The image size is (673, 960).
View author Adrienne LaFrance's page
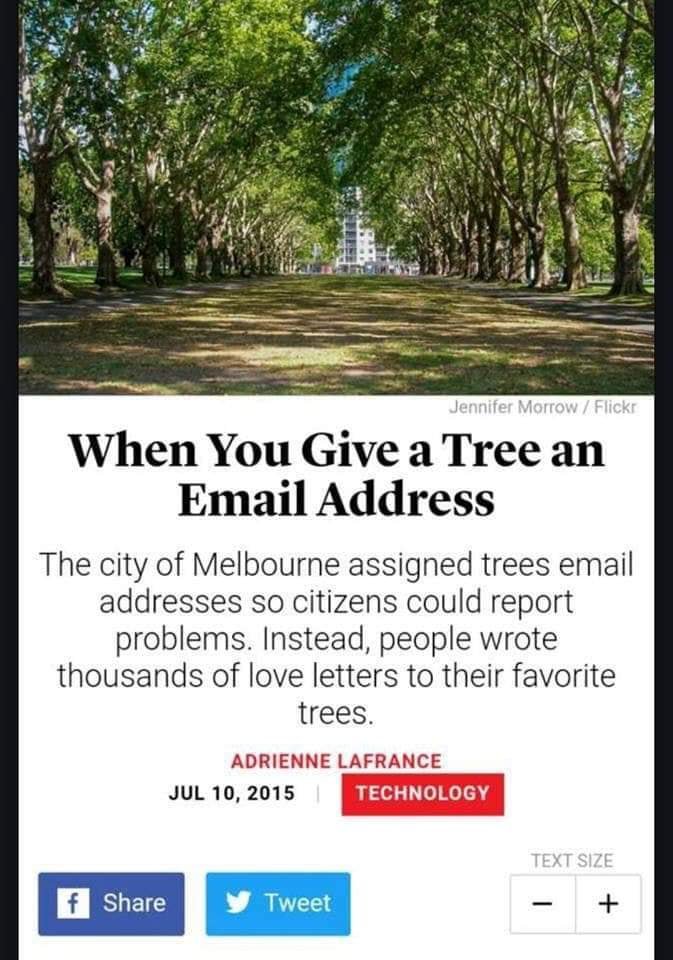pos(336,761)
